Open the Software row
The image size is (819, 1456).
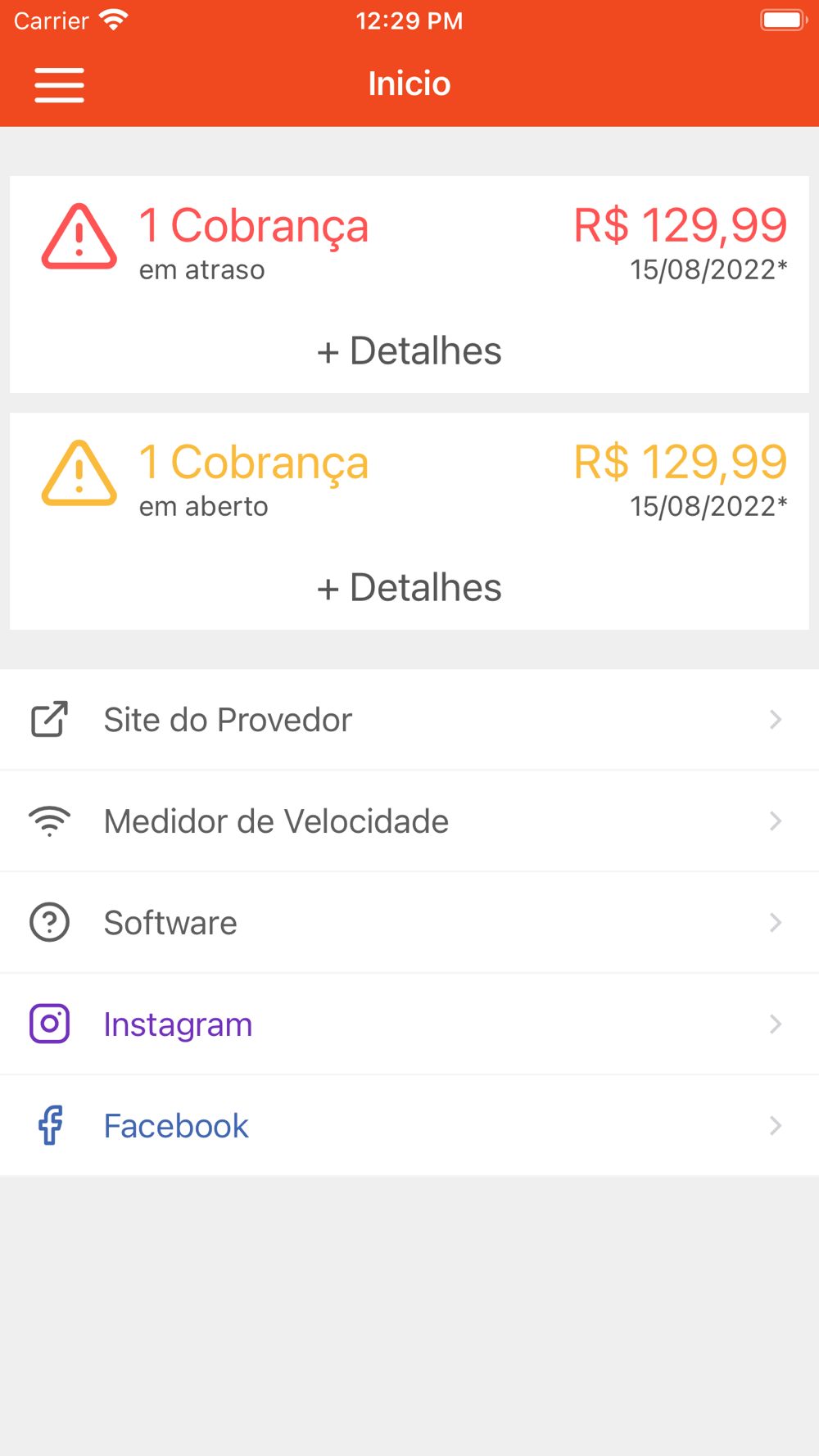pyautogui.click(x=409, y=923)
